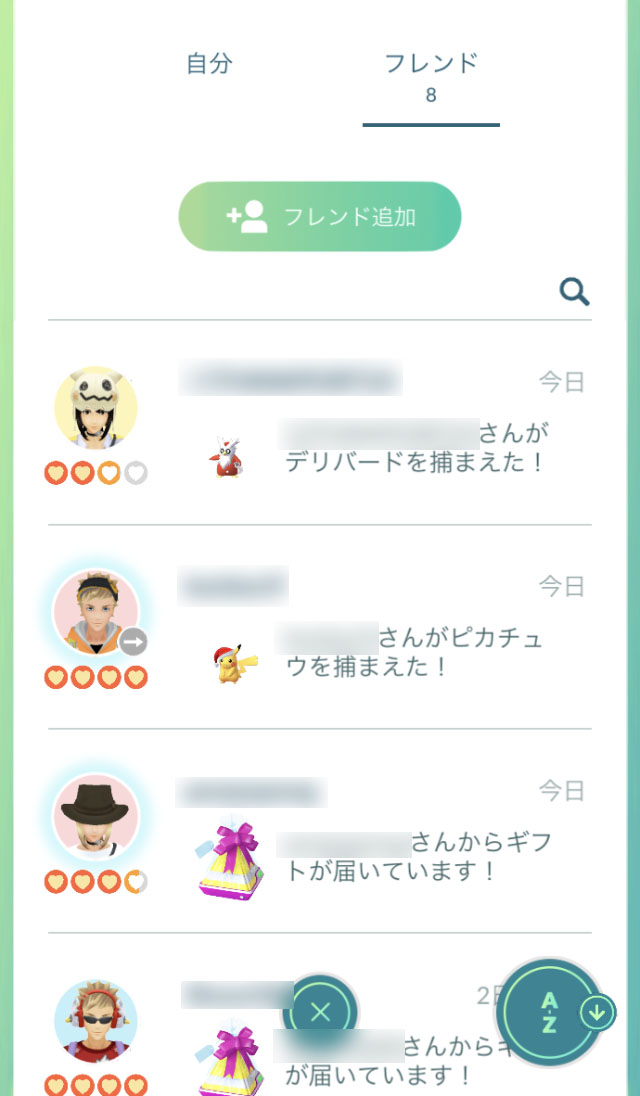Tap the フレンド追加 button
Screen dimensions: 640x1096
[319, 216]
